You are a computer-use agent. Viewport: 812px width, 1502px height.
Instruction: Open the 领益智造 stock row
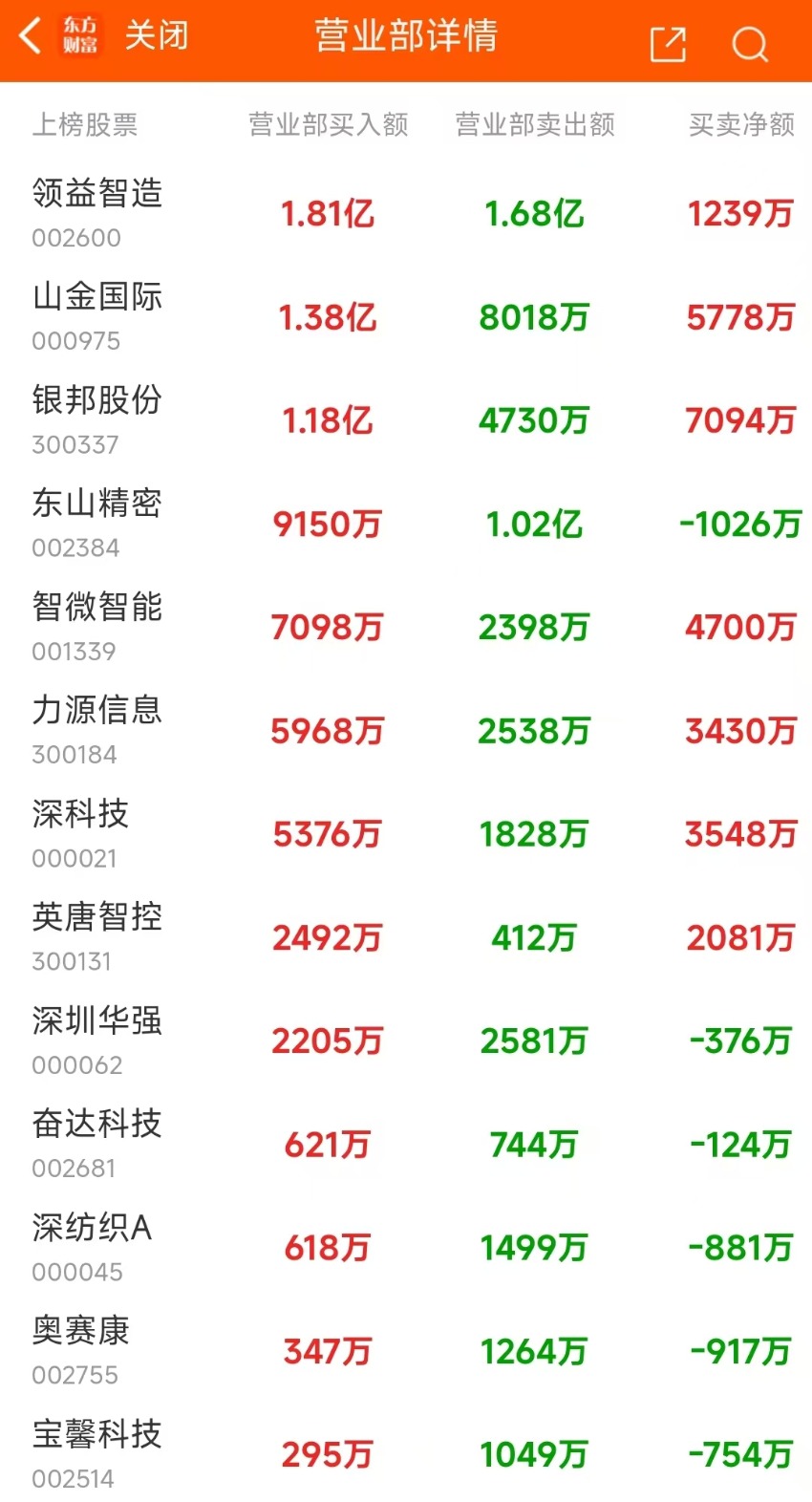point(406,213)
